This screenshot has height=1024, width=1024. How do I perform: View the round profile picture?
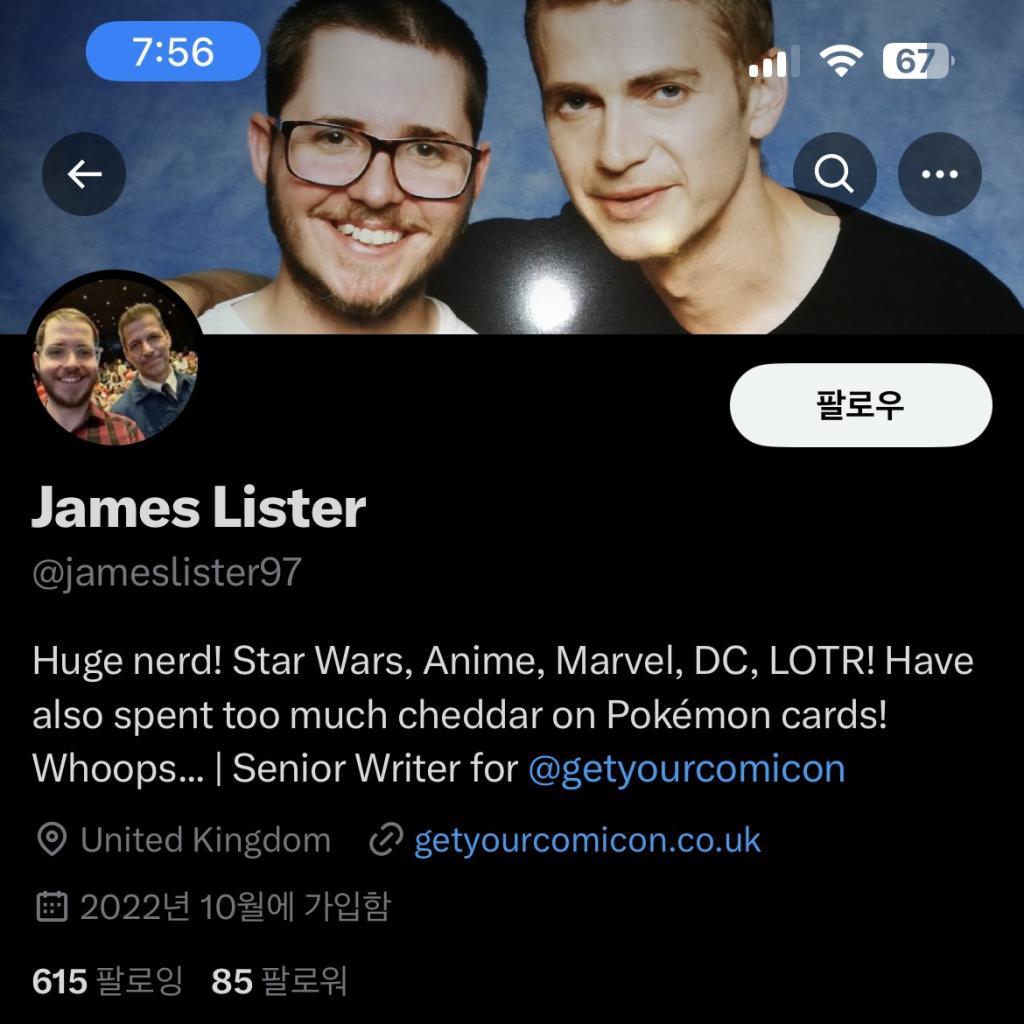point(114,371)
